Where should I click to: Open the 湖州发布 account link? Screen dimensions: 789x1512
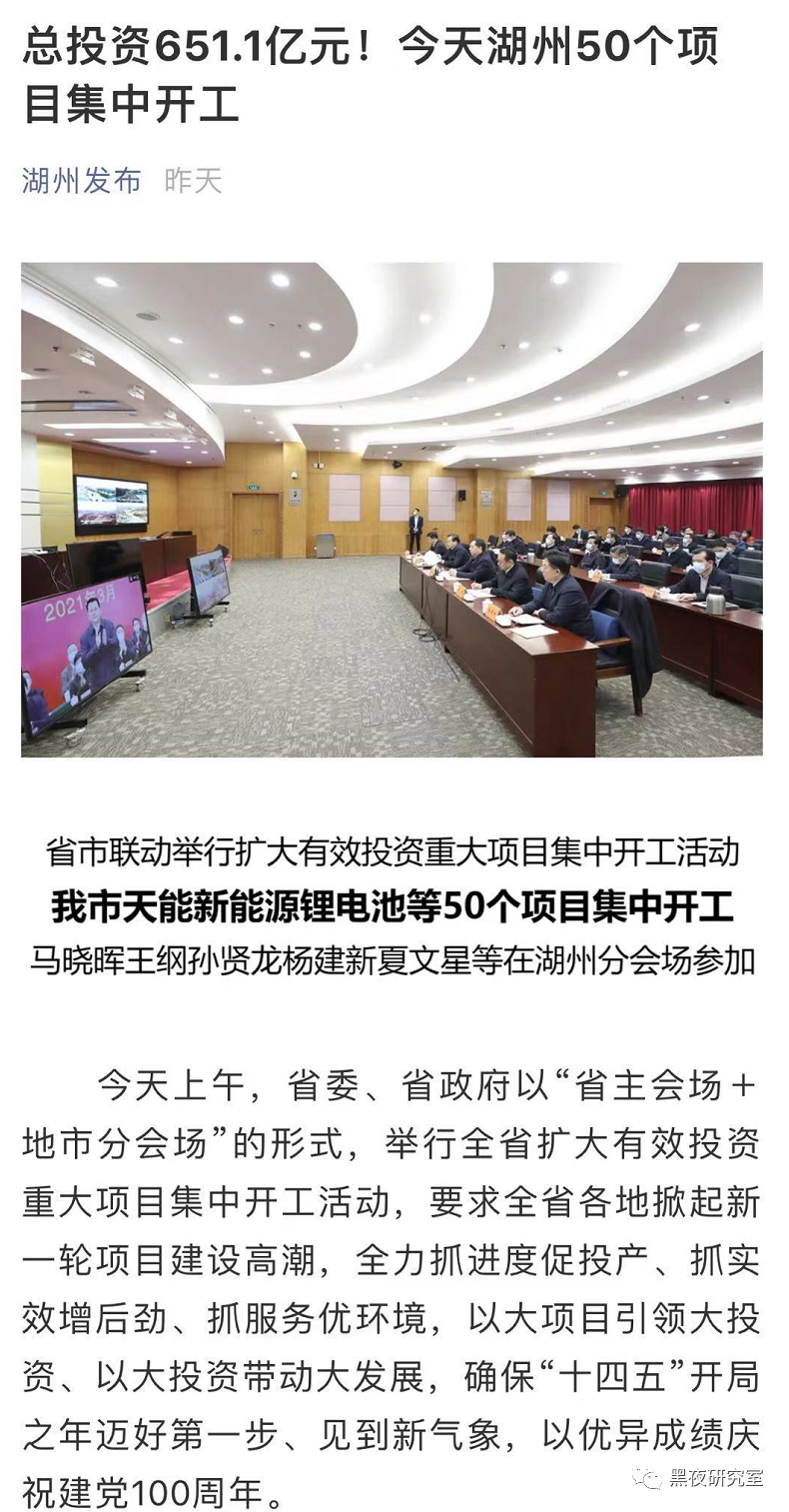pos(82,181)
